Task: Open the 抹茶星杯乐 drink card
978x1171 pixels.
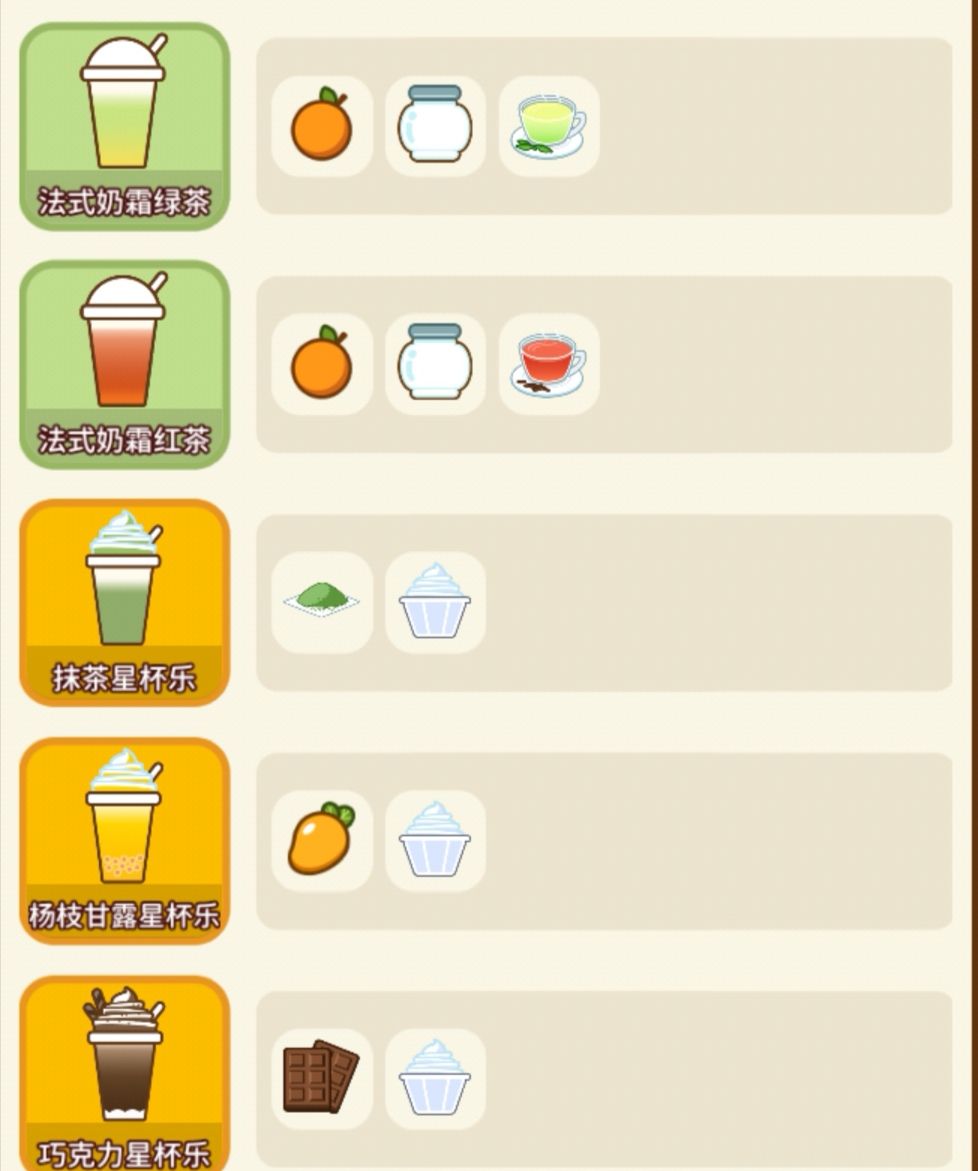Action: (x=124, y=603)
